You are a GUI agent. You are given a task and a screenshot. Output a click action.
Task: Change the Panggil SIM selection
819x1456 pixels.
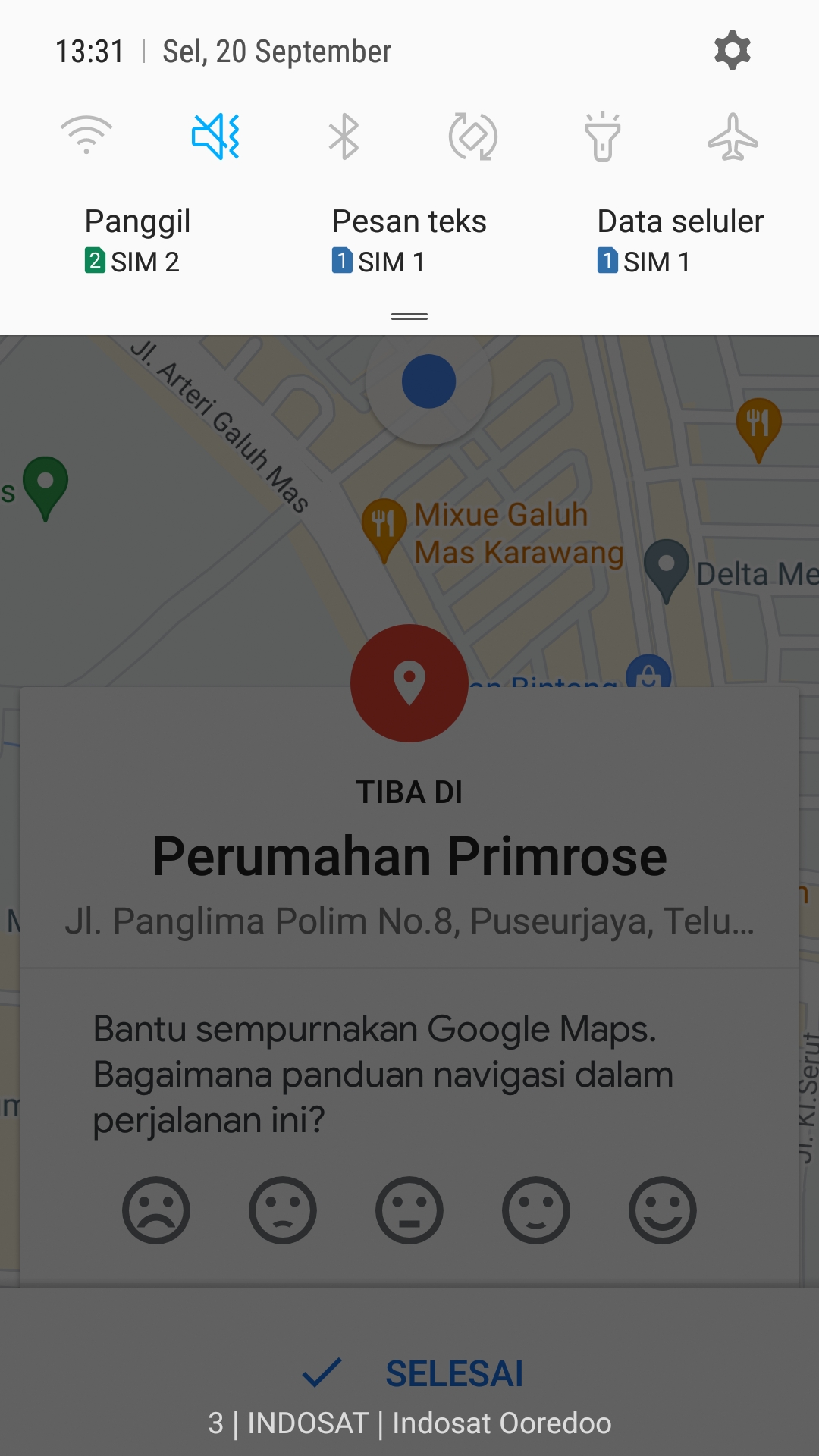[x=136, y=241]
